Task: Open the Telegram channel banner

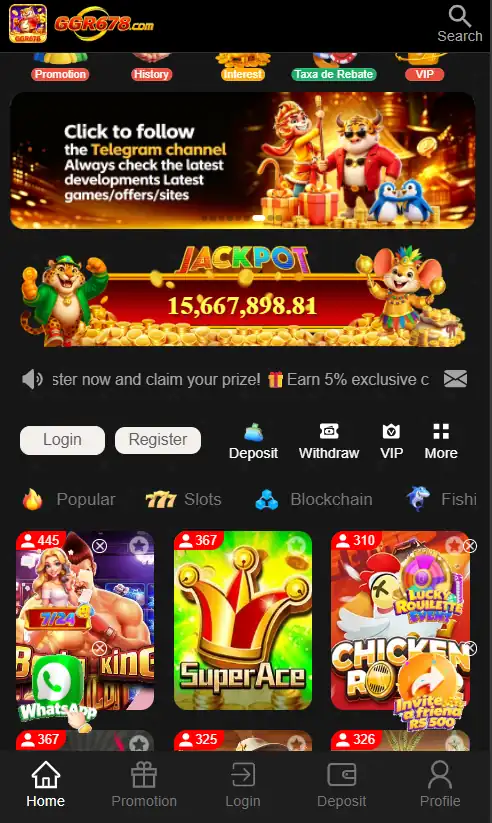Action: tap(243, 161)
